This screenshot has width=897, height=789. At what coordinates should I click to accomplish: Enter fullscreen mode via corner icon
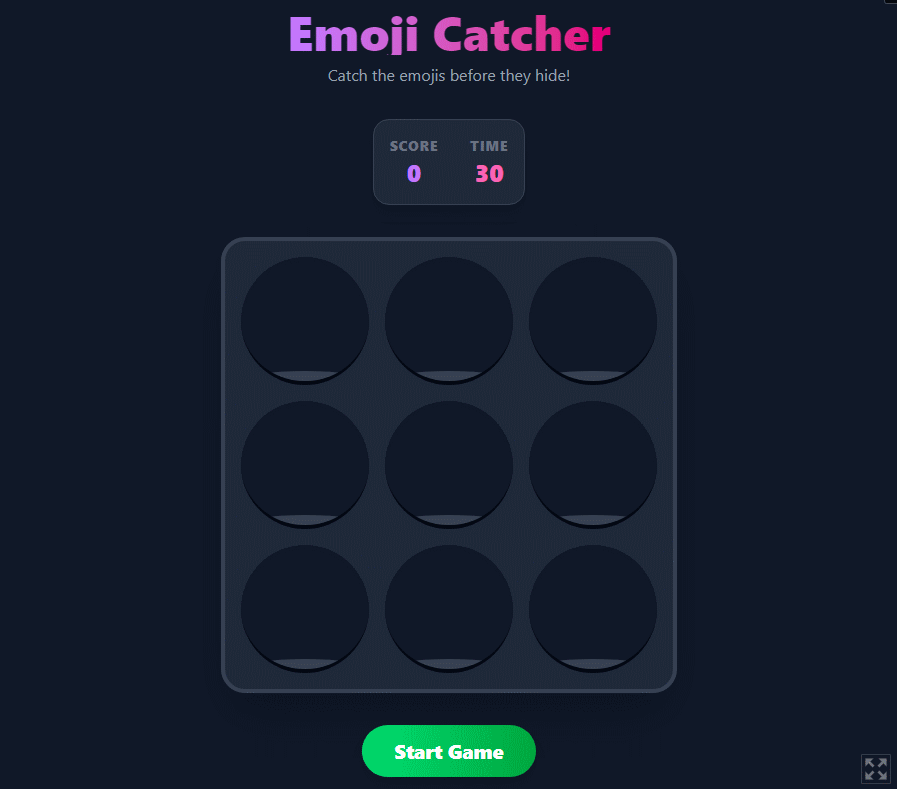coord(875,768)
